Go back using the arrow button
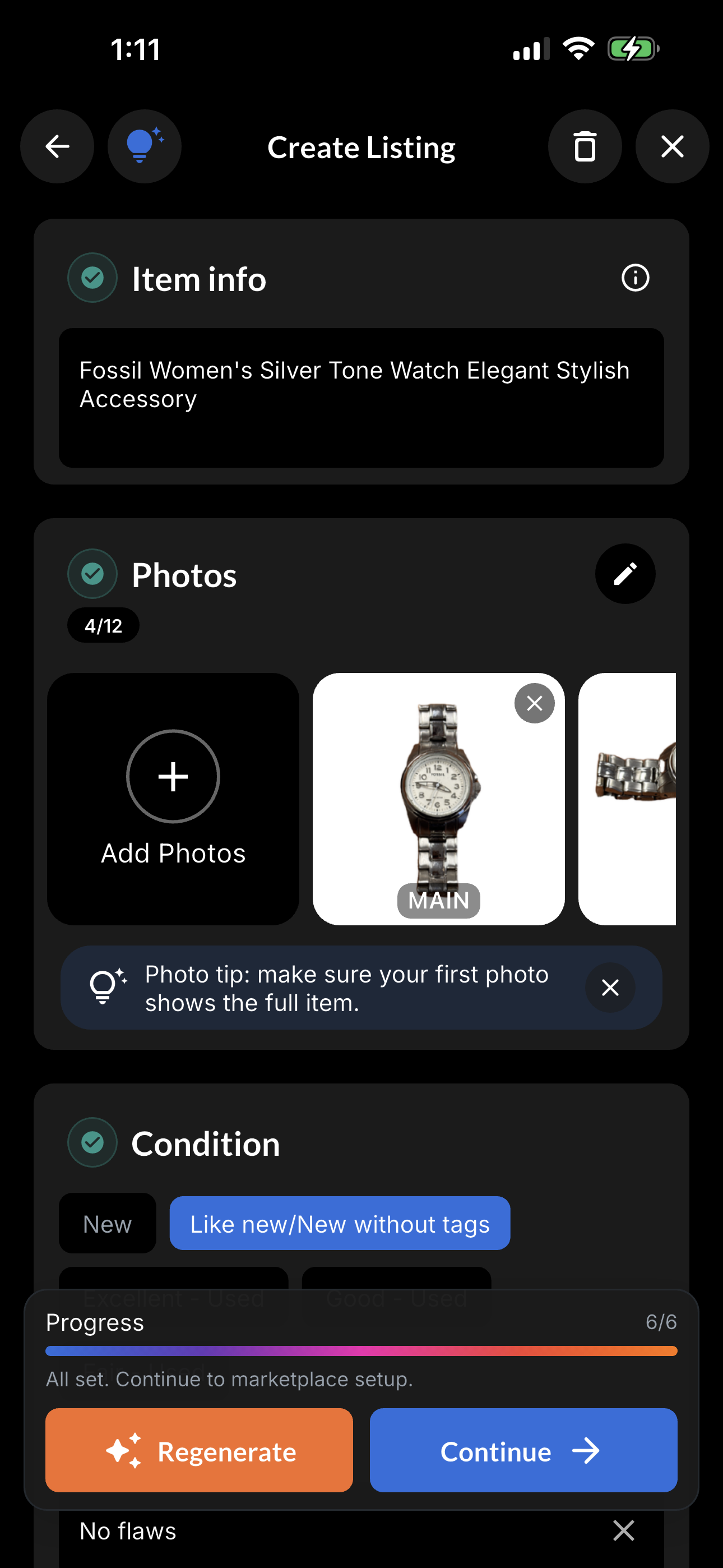Screen dimensions: 723x1568 tap(57, 147)
